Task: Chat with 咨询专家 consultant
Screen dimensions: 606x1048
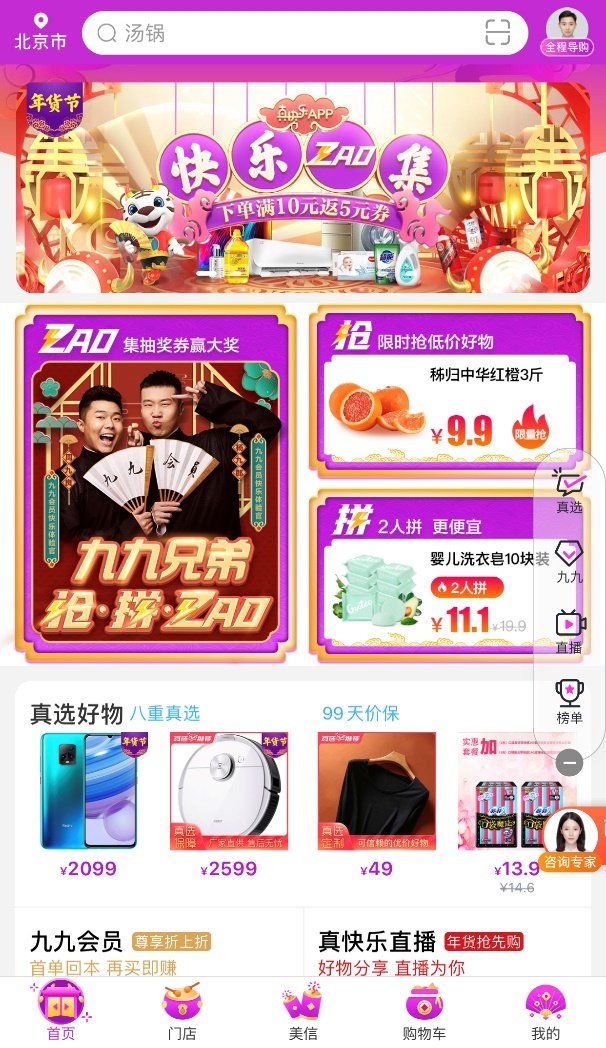Action: click(571, 840)
